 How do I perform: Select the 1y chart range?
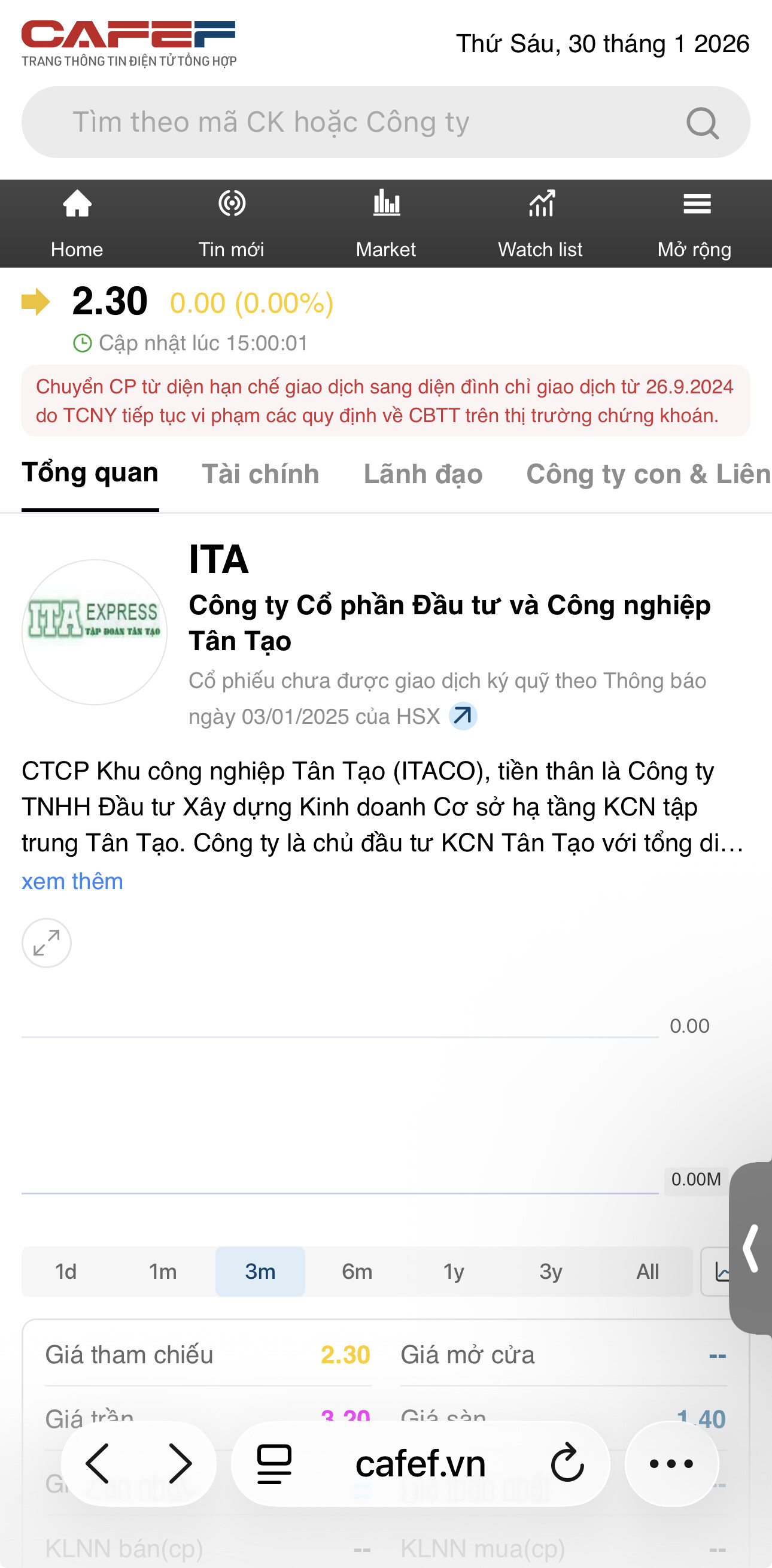pos(454,1272)
